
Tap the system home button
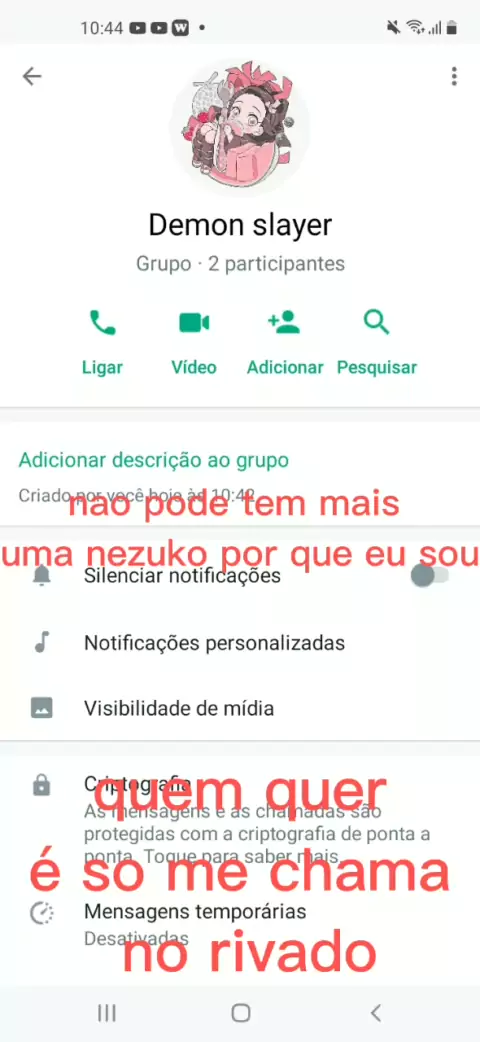pyautogui.click(x=241, y=1013)
